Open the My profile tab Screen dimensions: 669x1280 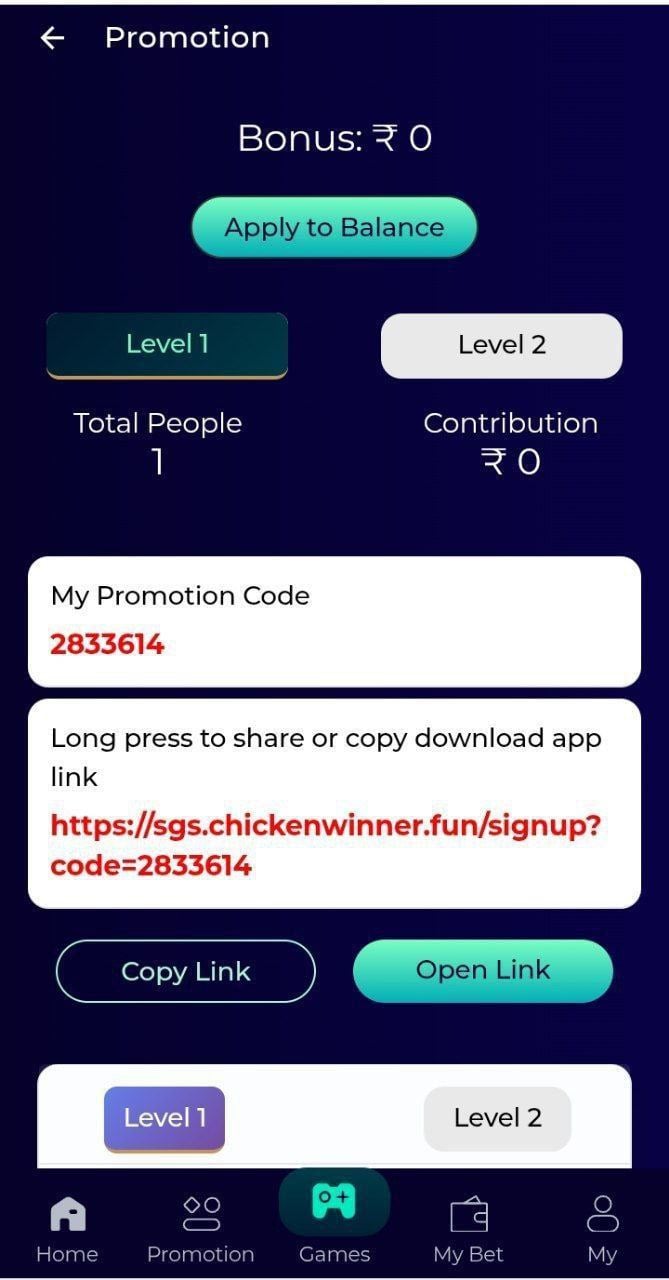(x=602, y=1228)
